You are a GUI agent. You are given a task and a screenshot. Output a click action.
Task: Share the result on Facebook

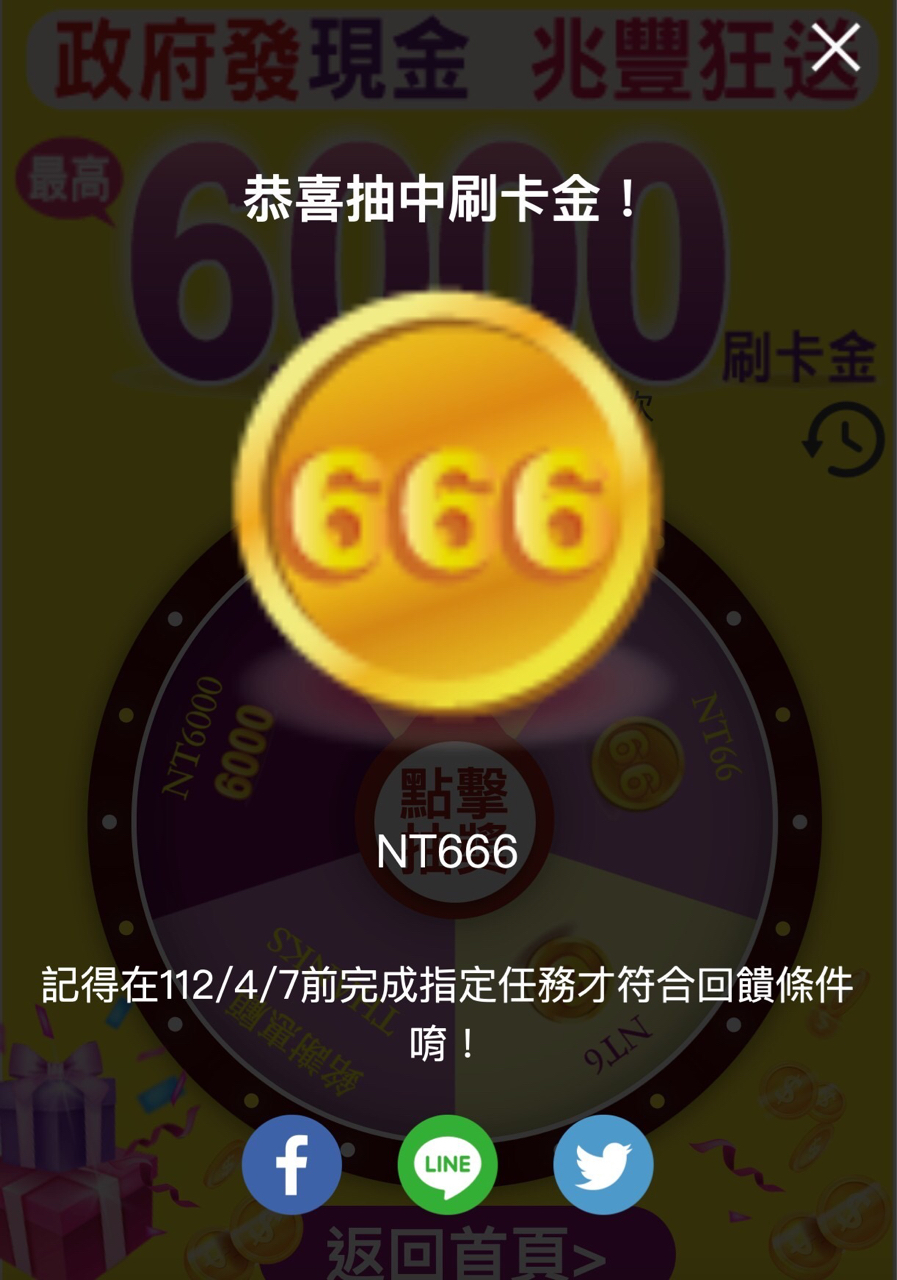292,1165
